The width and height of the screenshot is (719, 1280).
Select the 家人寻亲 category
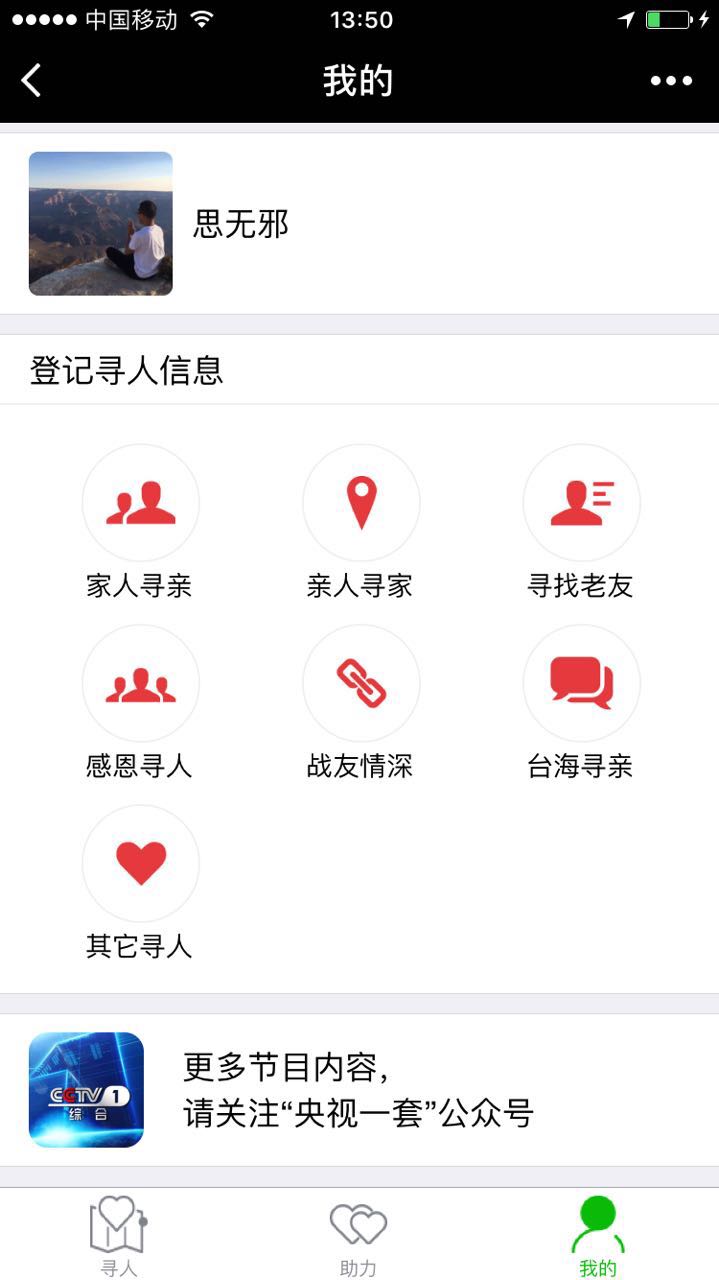[140, 504]
